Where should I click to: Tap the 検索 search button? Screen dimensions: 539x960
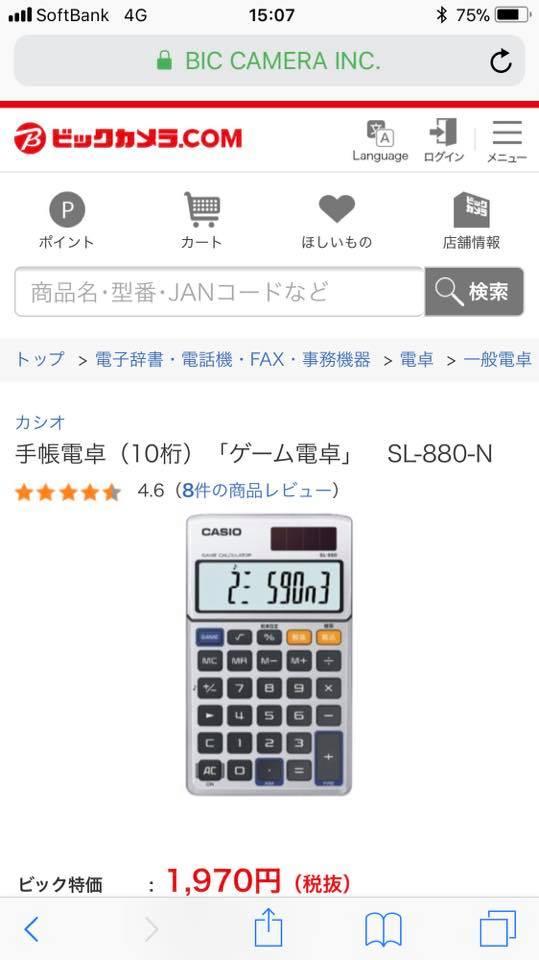[x=474, y=291]
